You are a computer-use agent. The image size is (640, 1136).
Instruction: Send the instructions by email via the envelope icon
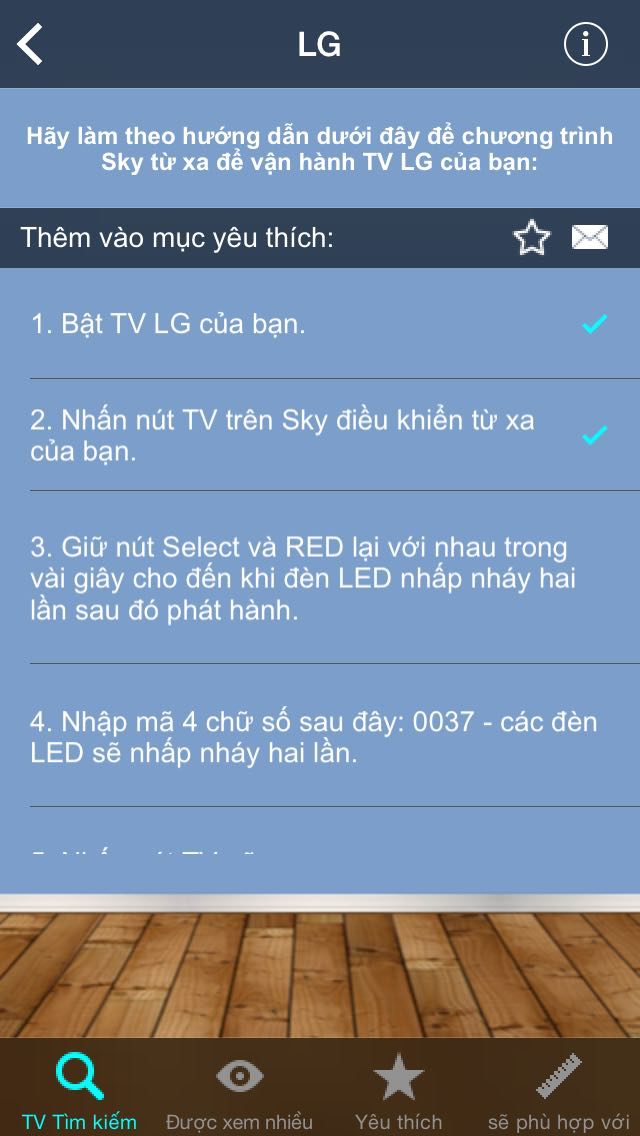589,238
